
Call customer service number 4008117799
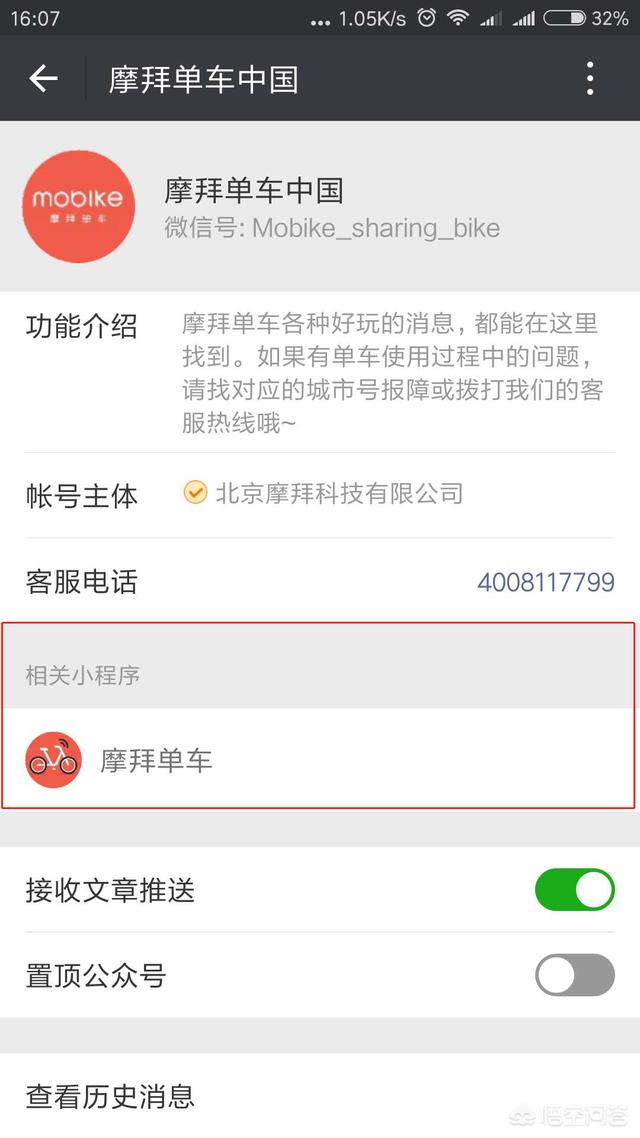click(546, 582)
